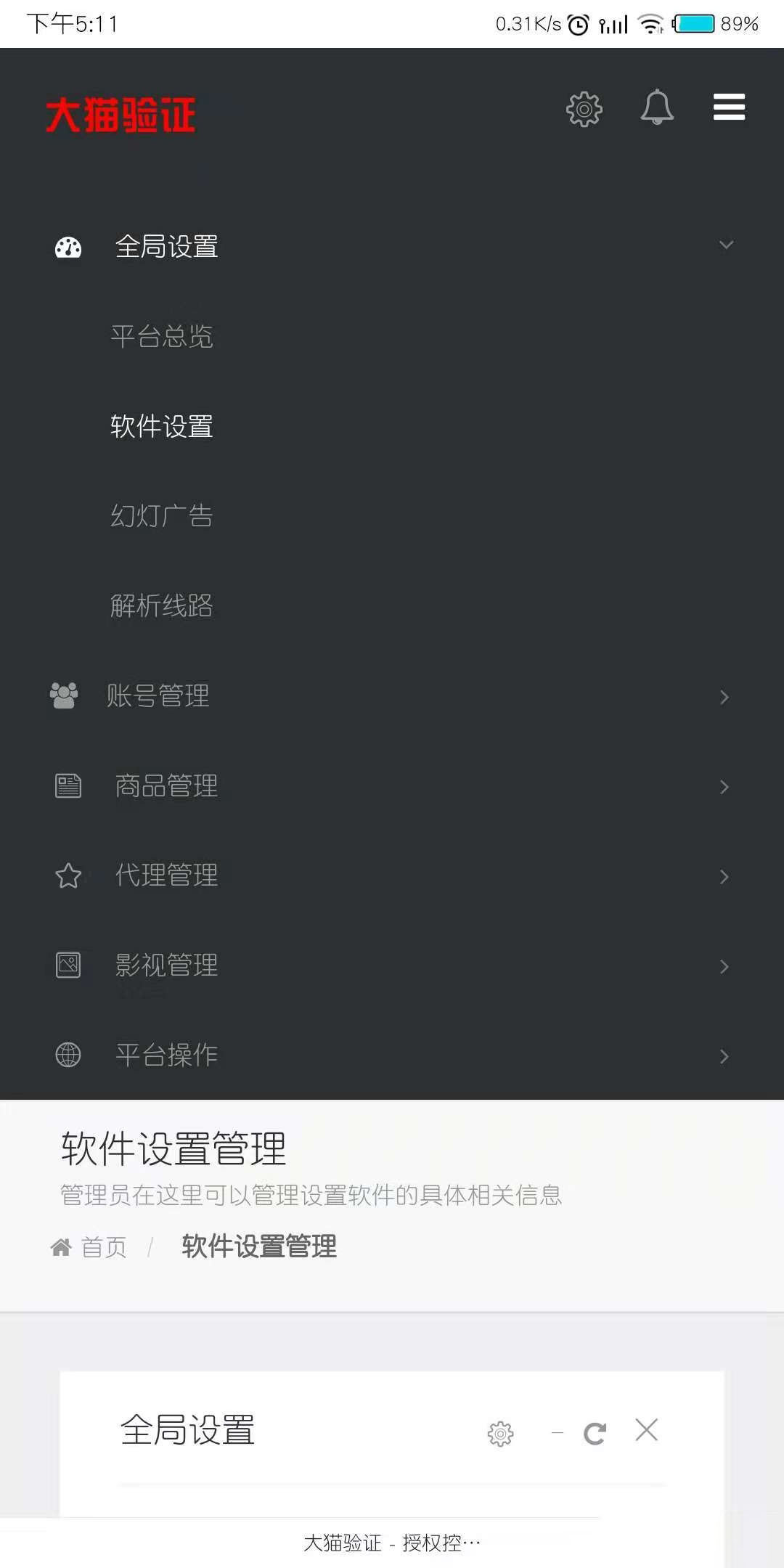The height and width of the screenshot is (1568, 784).
Task: Close the 全局设置 panel
Action: 646,1430
